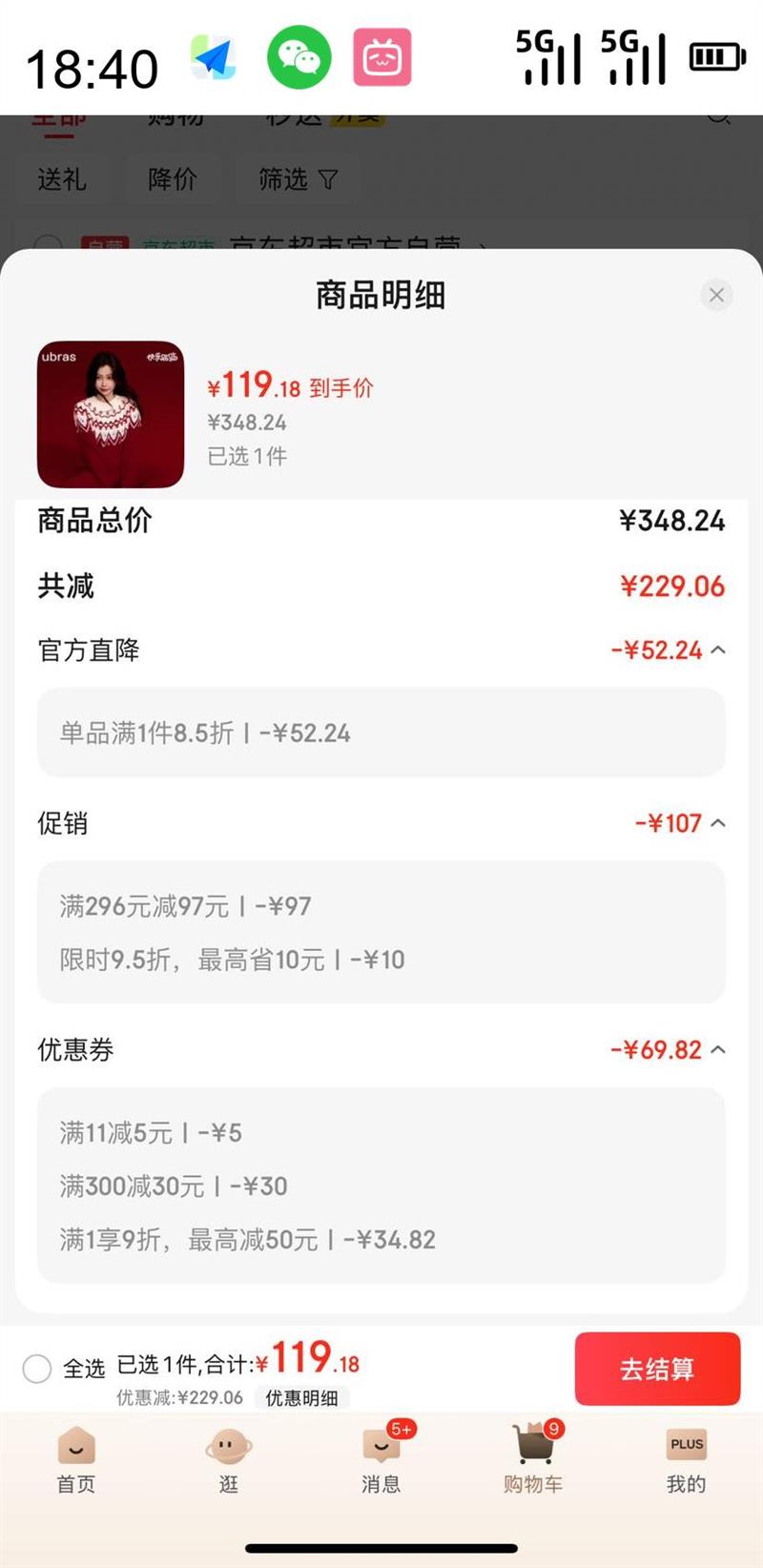Viewport: 763px width, 1568px height.
Task: Collapse the 官方直降 discount section
Action: click(717, 650)
